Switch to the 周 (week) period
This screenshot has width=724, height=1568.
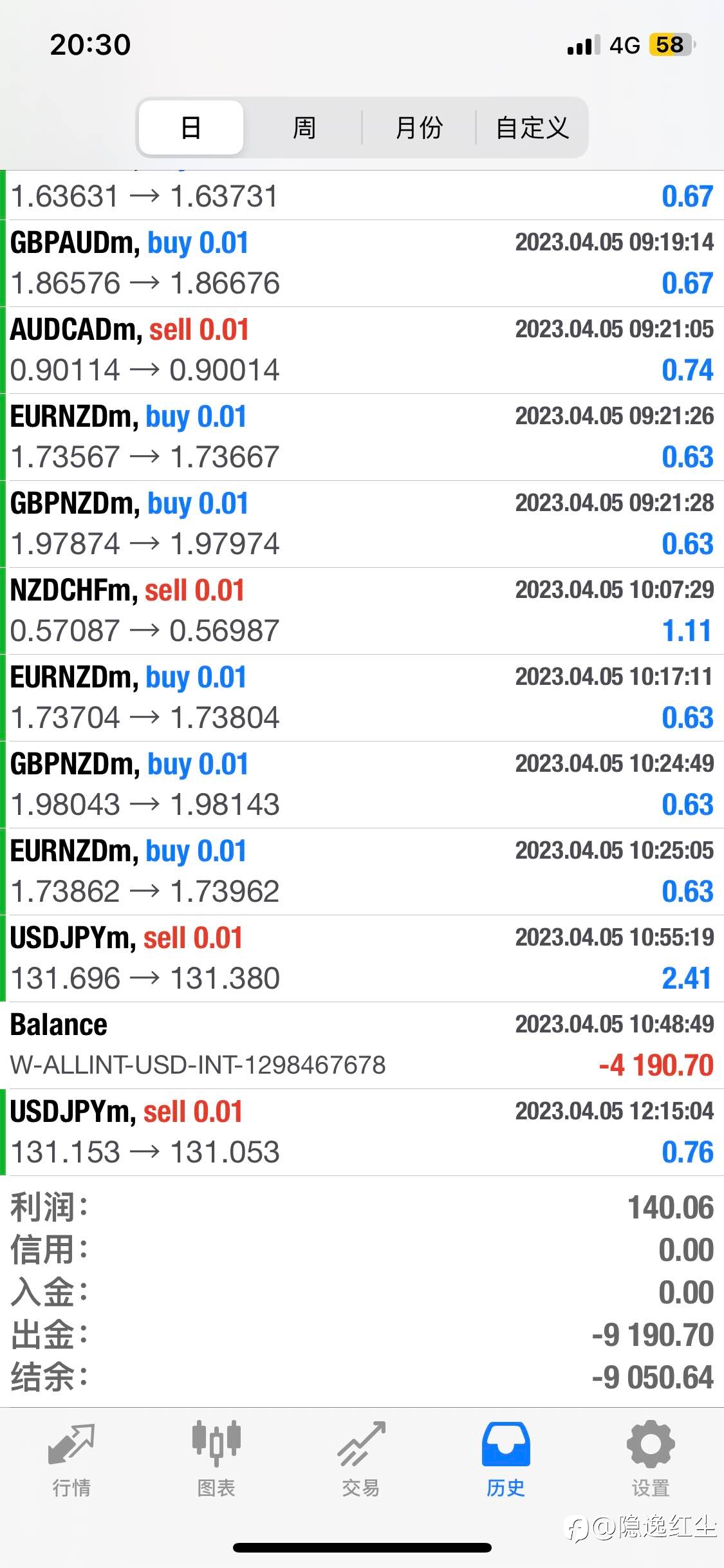point(304,127)
